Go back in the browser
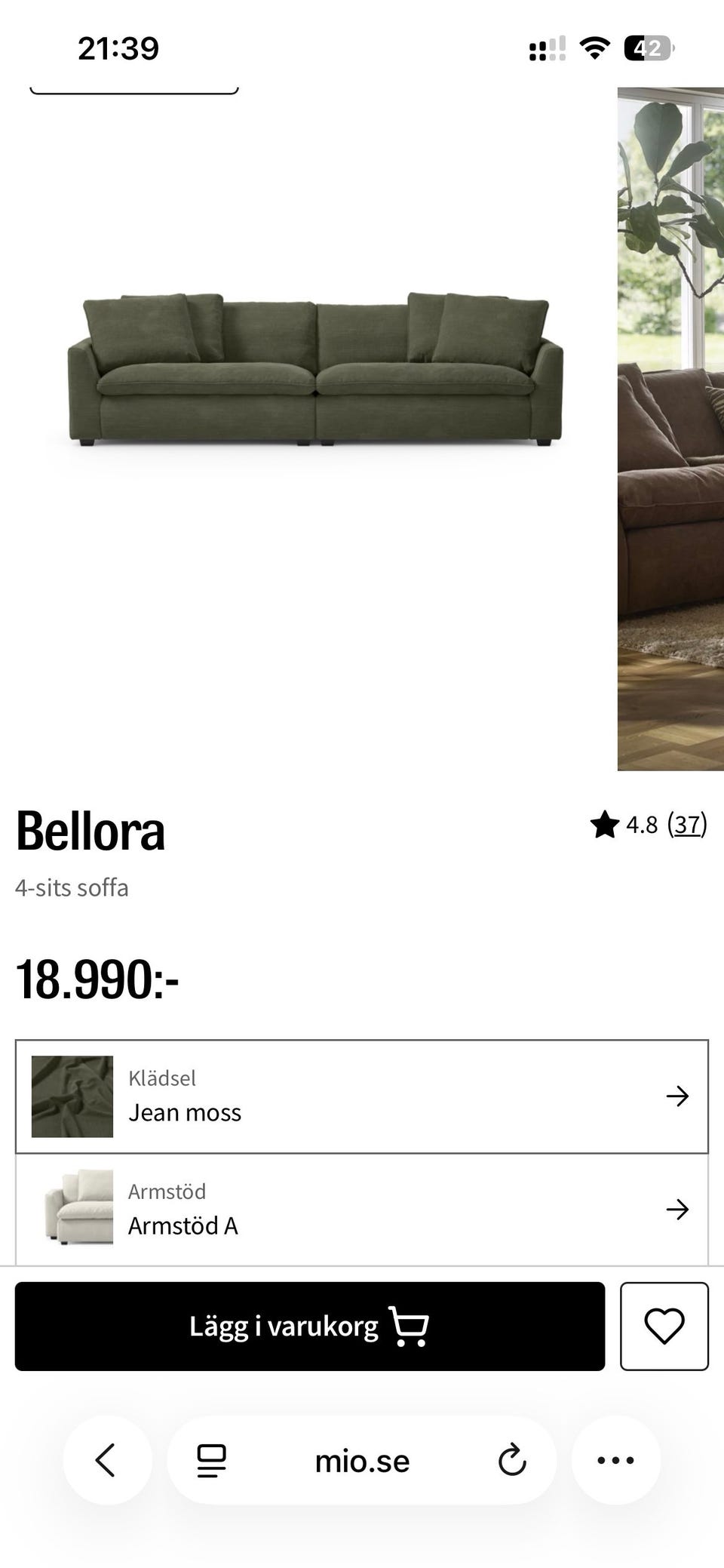The height and width of the screenshot is (1568, 724). point(106,1460)
